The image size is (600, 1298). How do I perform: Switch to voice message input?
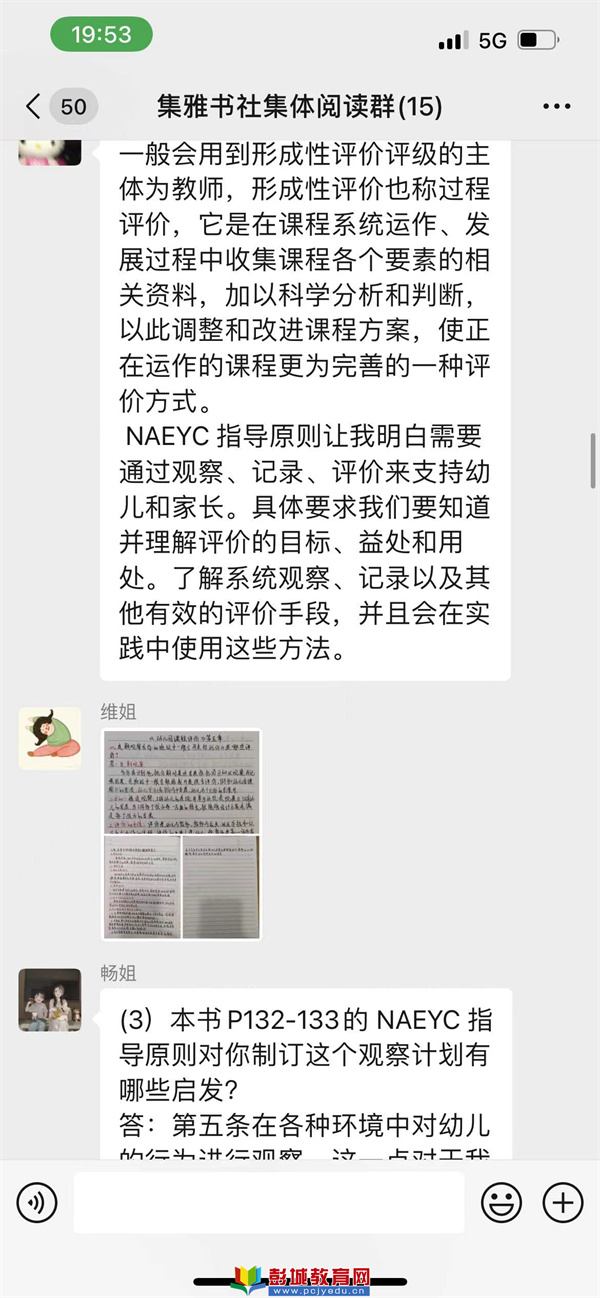click(x=36, y=1201)
